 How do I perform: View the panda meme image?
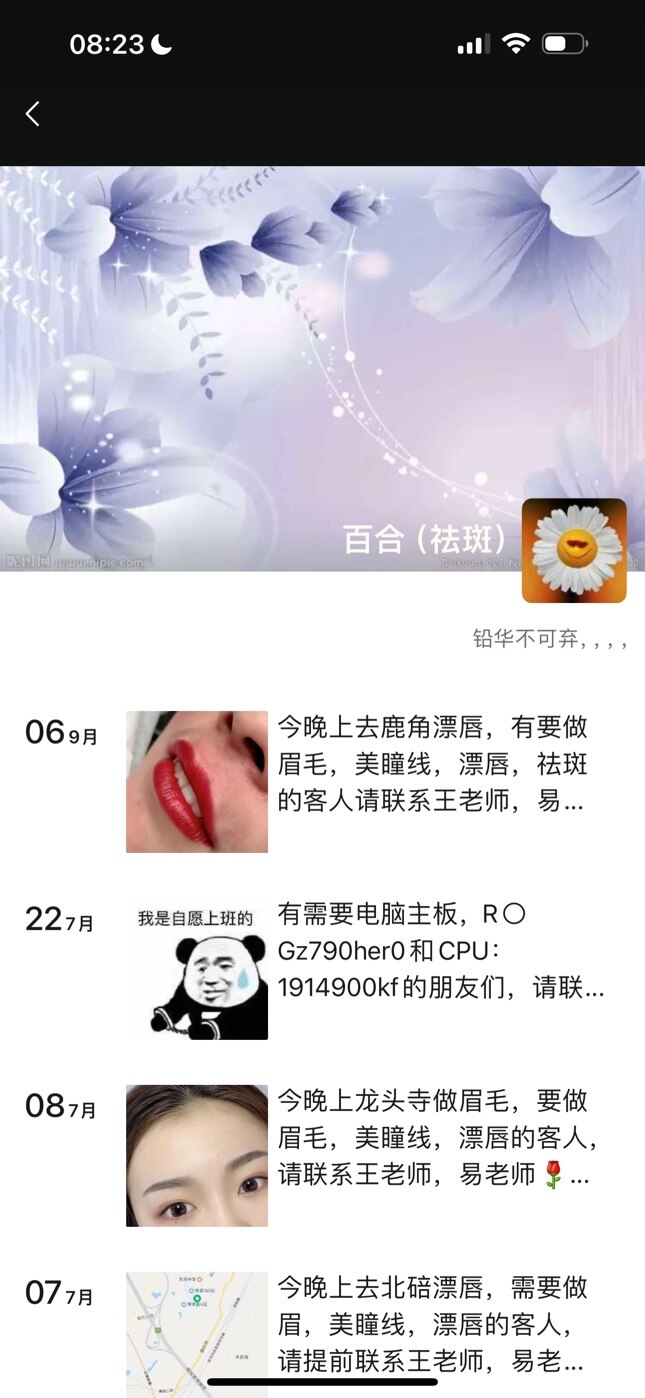(x=197, y=970)
